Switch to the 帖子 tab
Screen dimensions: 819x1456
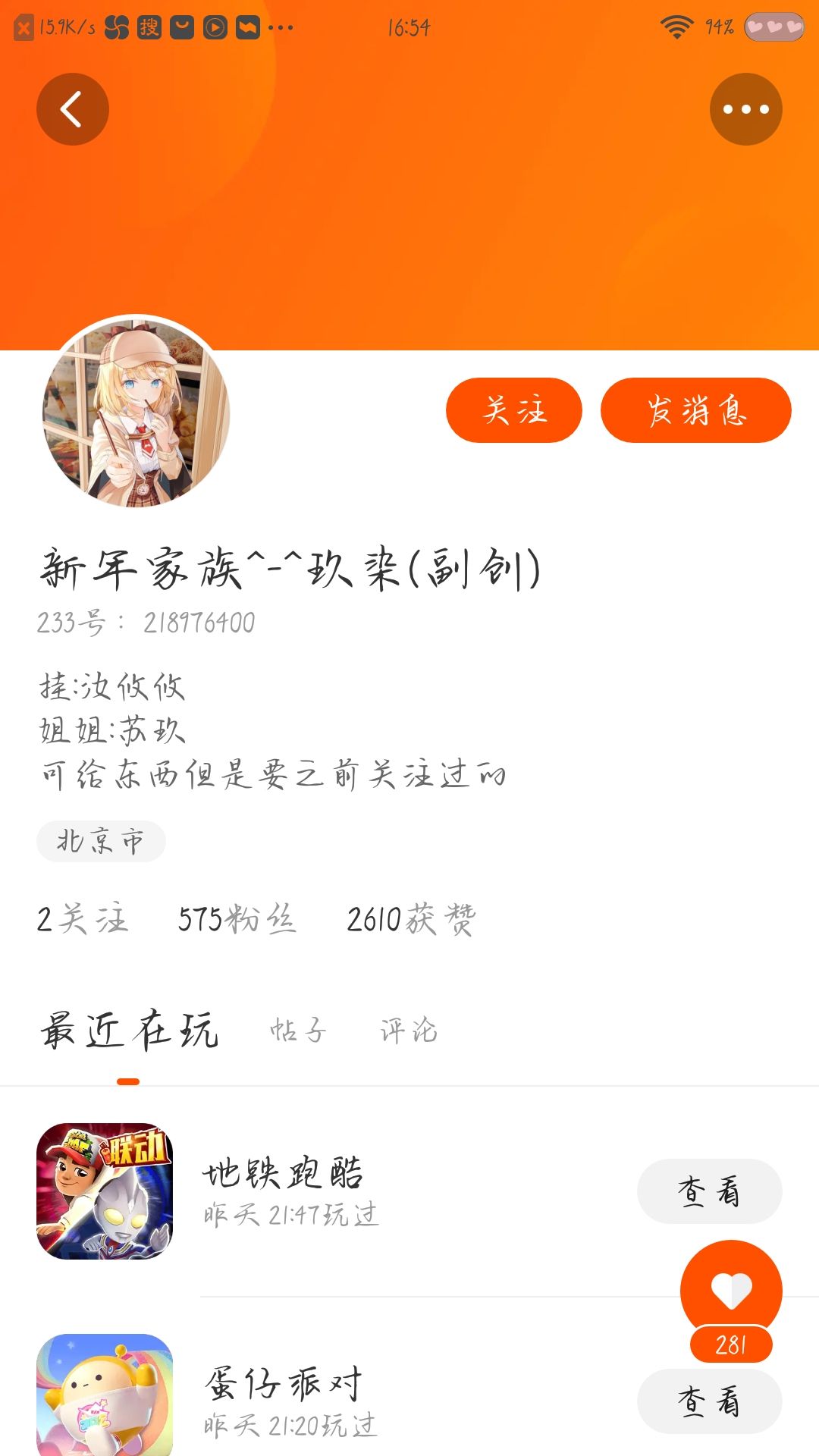tap(298, 1031)
